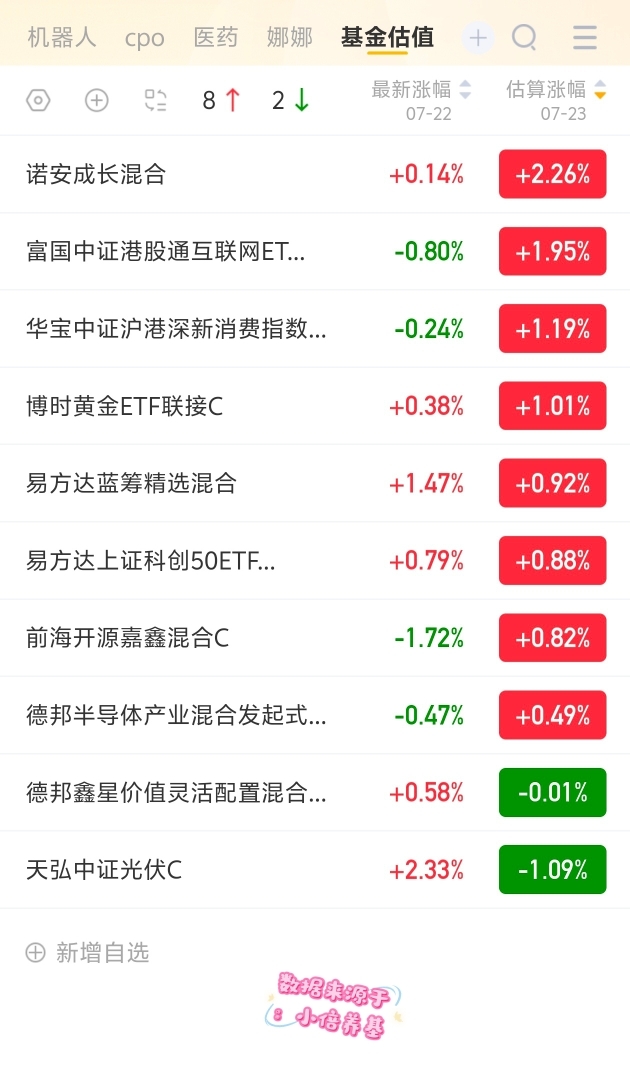The image size is (630, 1077).
Task: Open the hexagon settings icon
Action: pyautogui.click(x=38, y=100)
